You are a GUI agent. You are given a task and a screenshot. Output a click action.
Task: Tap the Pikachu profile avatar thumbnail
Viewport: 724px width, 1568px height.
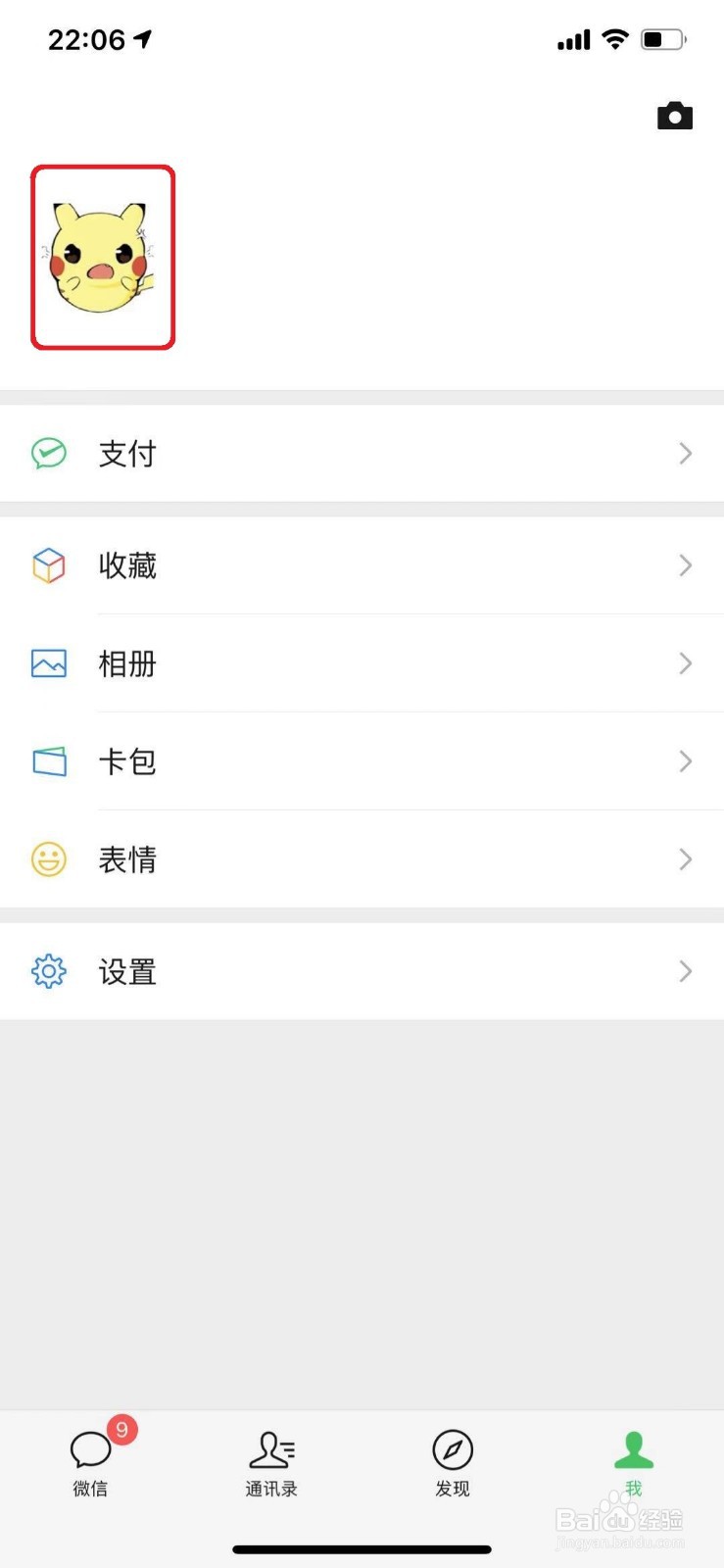pyautogui.click(x=102, y=257)
